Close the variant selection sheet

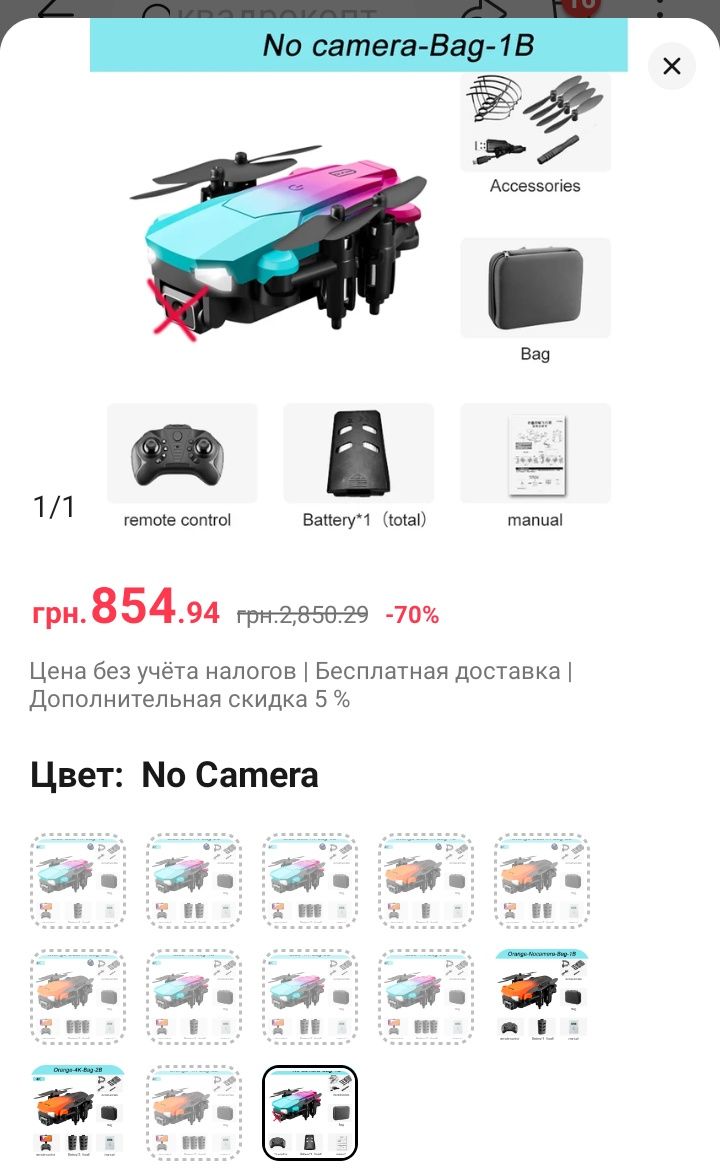coord(672,66)
